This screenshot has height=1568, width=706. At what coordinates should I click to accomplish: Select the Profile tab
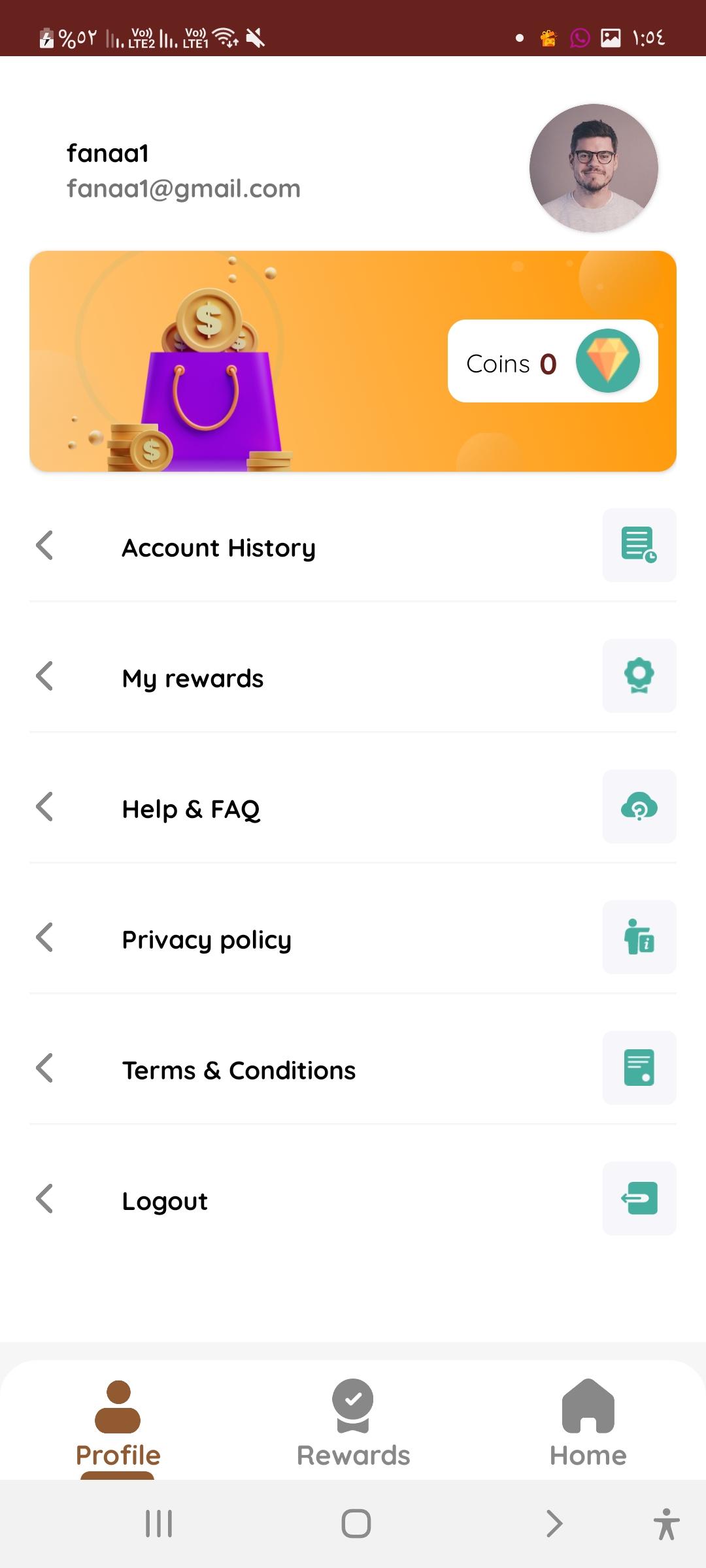click(x=118, y=1424)
